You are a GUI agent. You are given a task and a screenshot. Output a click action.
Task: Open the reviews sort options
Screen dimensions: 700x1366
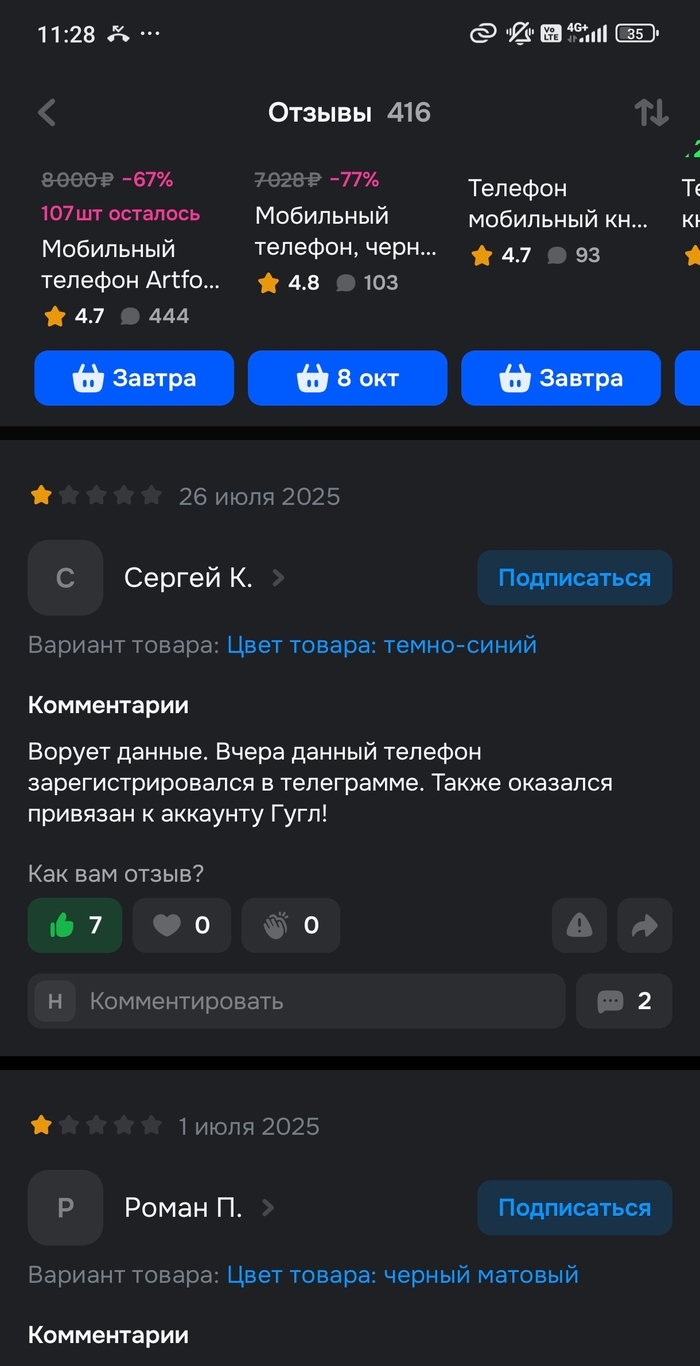(651, 113)
